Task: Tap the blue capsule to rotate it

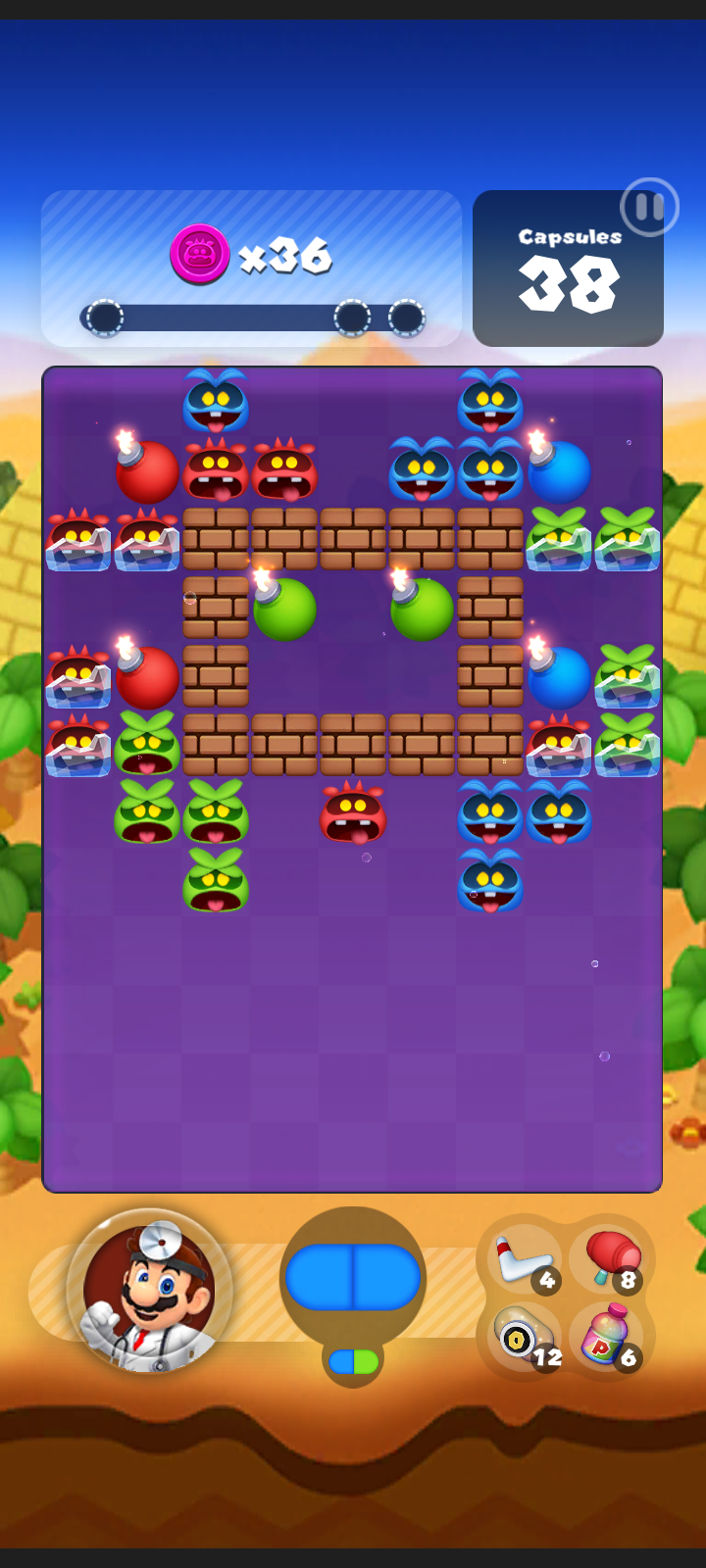Action: click(x=353, y=1277)
